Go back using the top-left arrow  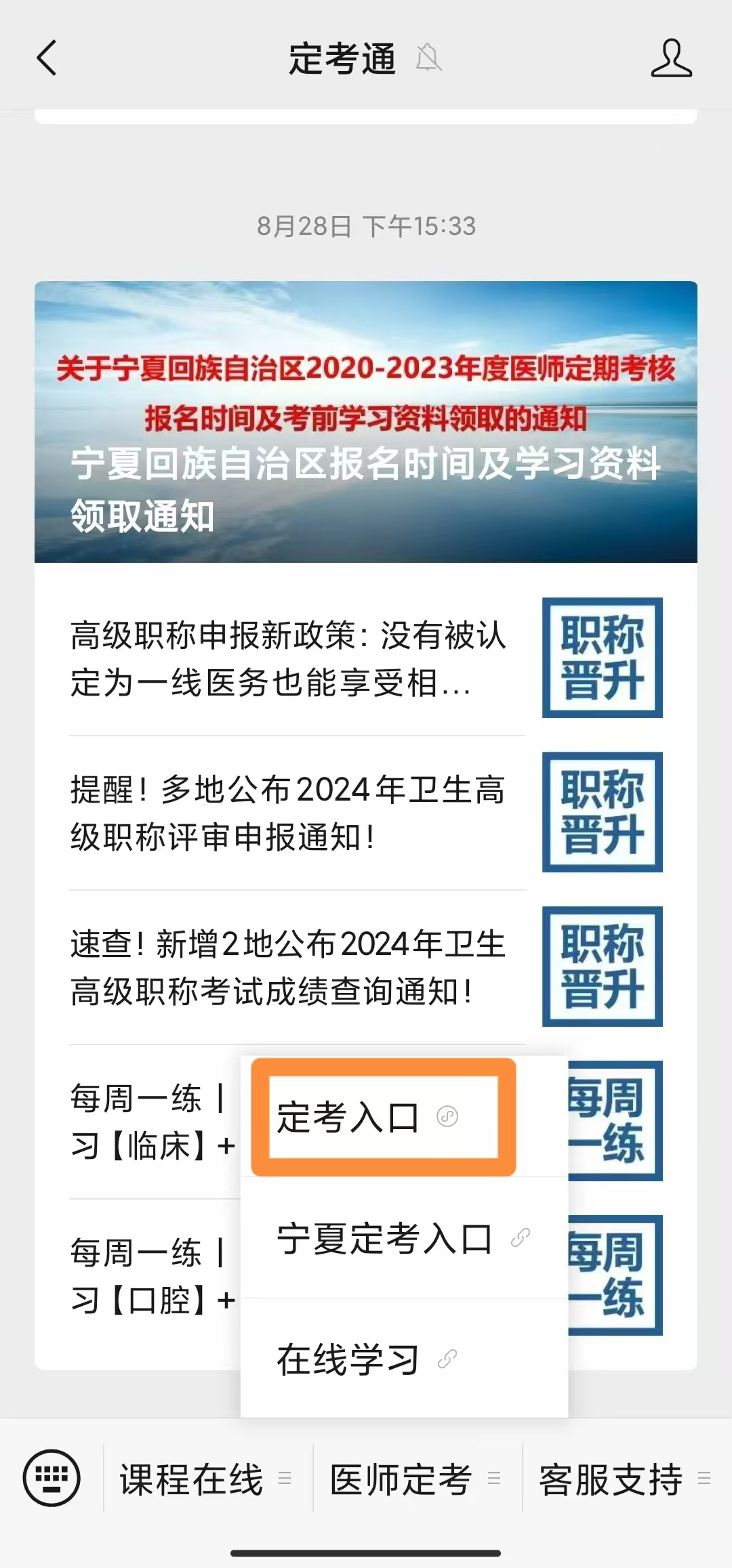tap(46, 58)
